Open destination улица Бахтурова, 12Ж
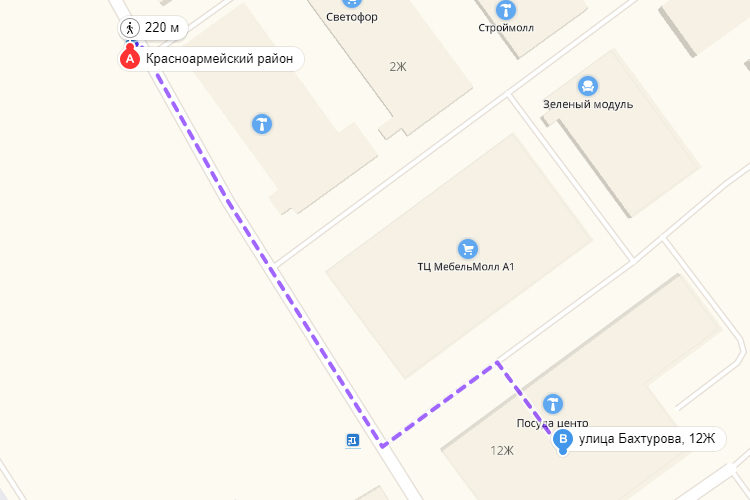This screenshot has height=500, width=750. tap(563, 439)
